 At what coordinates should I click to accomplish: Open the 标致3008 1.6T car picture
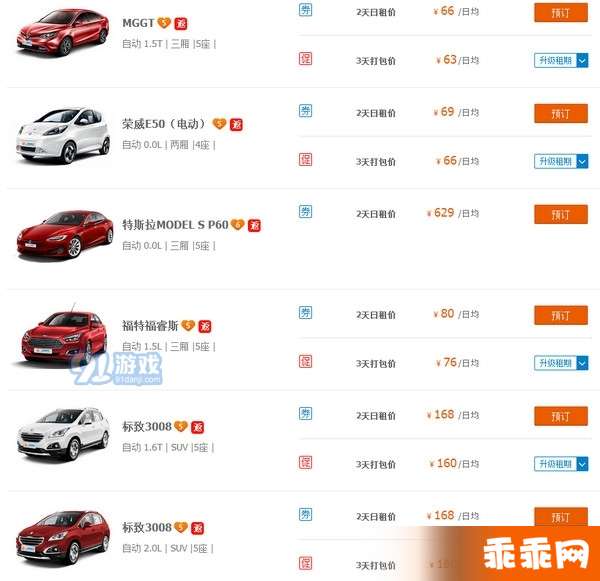click(x=64, y=436)
